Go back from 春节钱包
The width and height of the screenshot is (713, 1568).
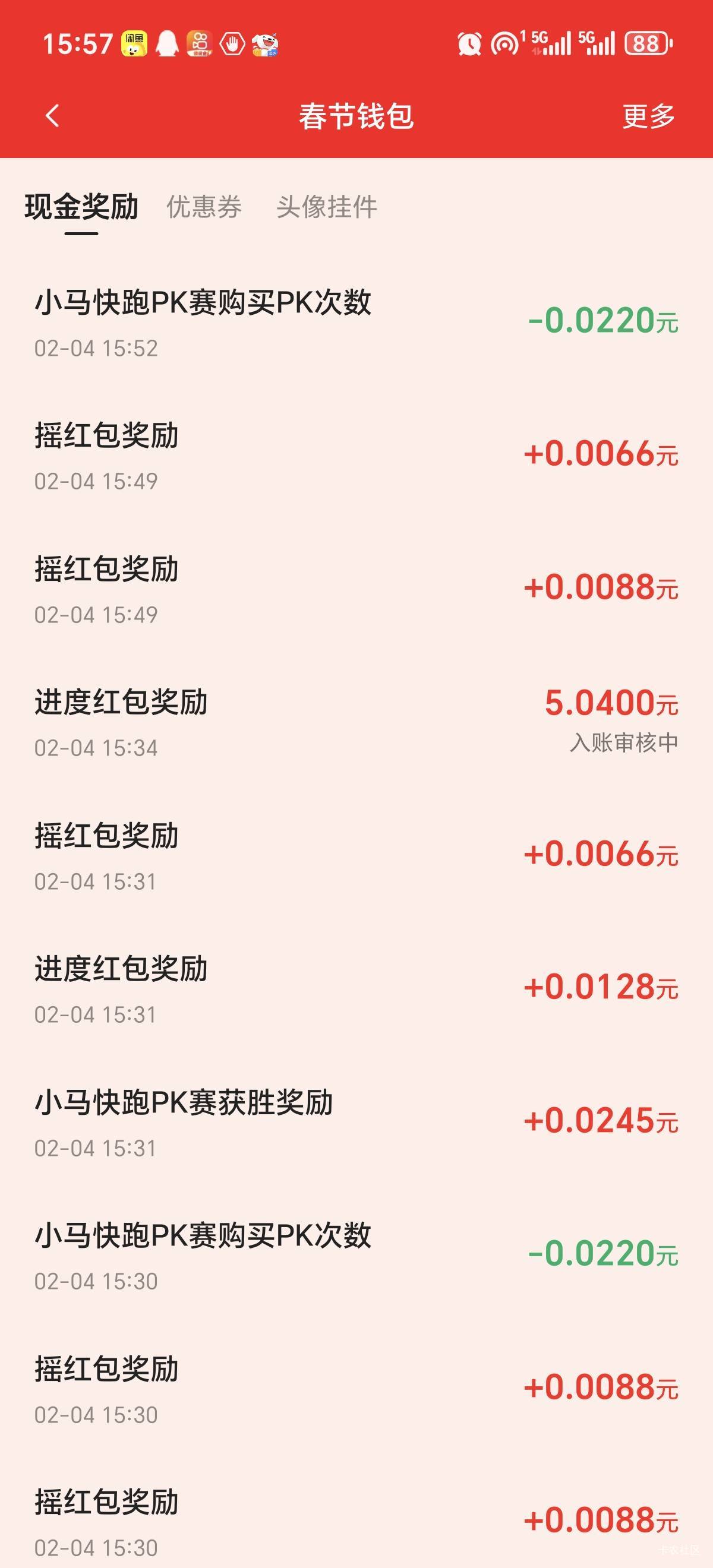[x=52, y=116]
